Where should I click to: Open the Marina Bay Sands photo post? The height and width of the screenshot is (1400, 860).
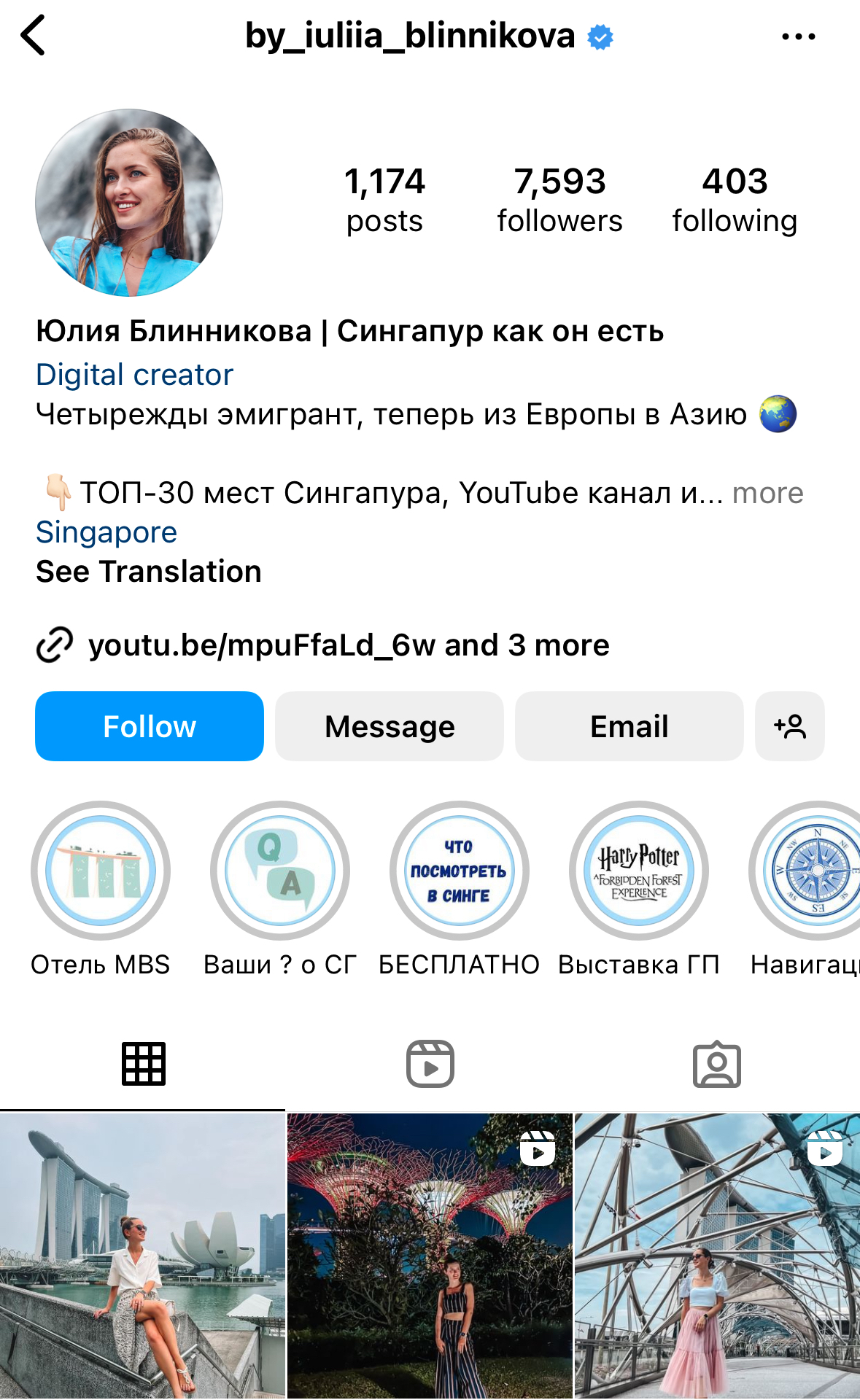[x=142, y=1255]
